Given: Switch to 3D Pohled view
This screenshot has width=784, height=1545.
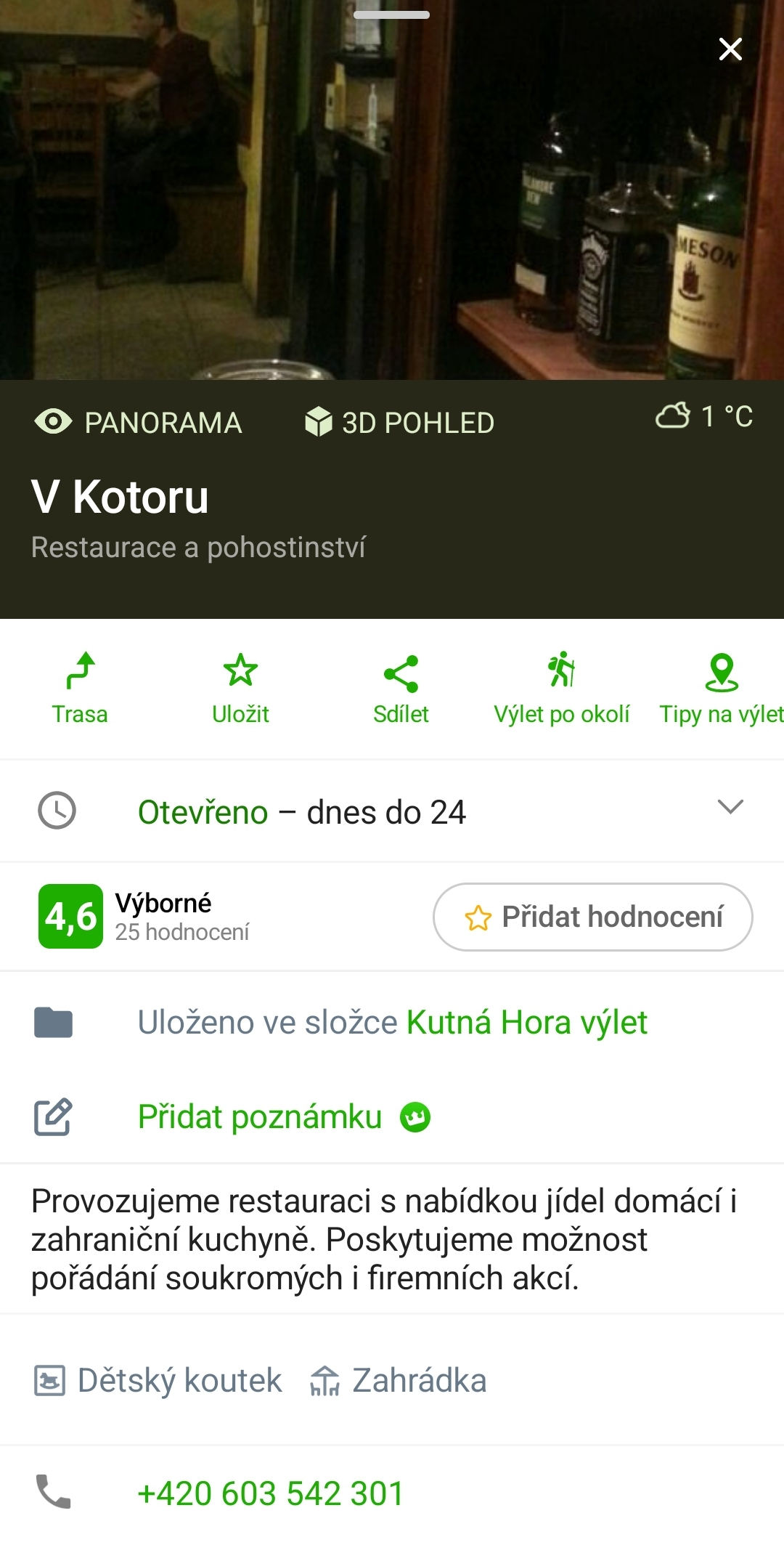Looking at the screenshot, I should 399,422.
